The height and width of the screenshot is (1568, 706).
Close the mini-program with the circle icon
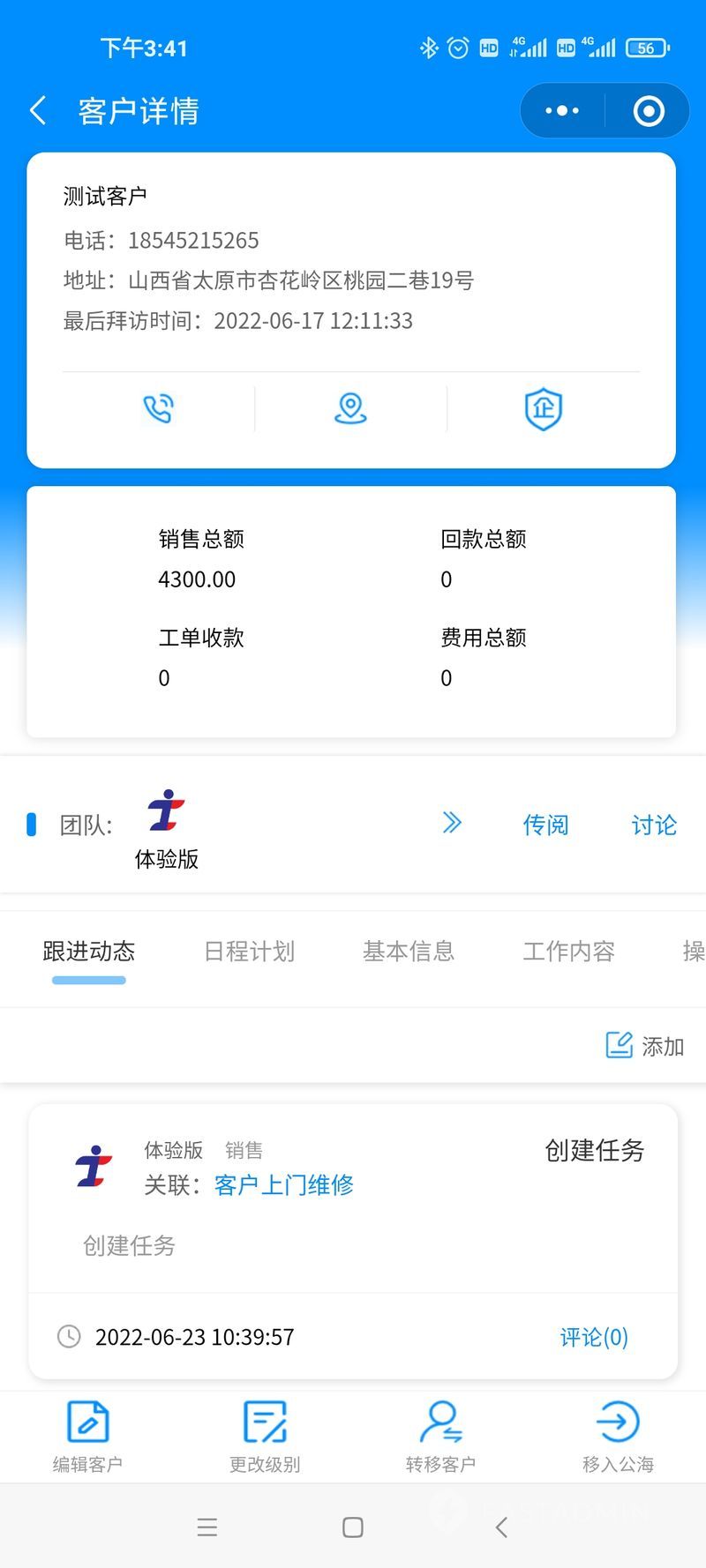coord(649,111)
